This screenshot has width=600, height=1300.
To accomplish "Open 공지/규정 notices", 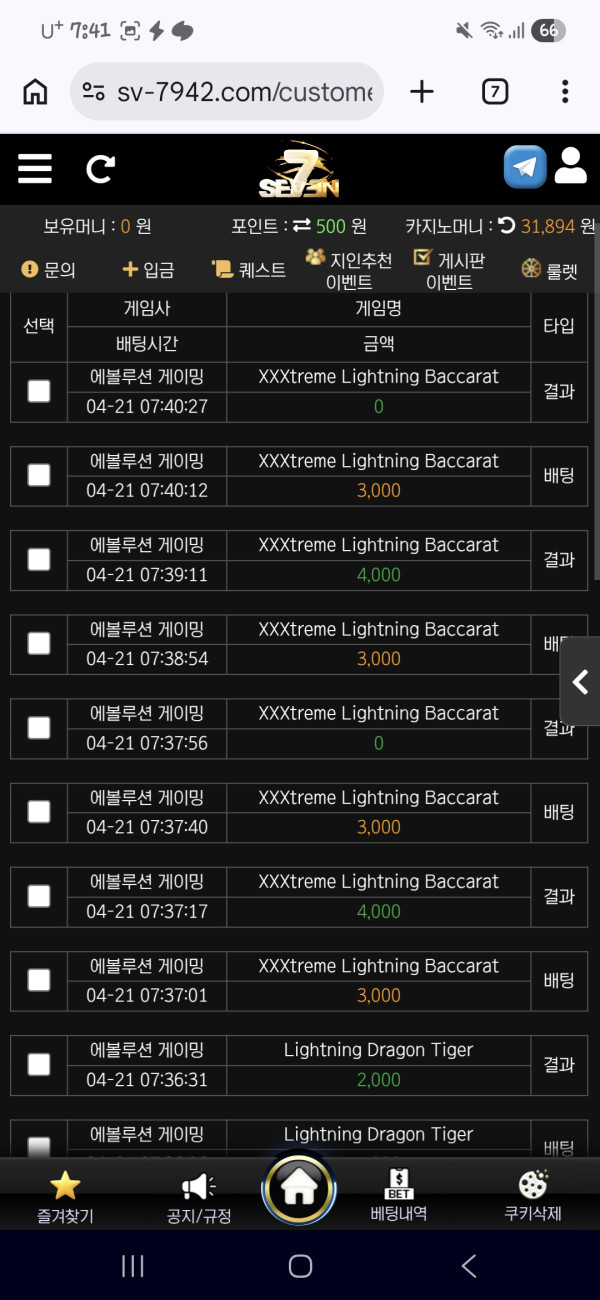I will pyautogui.click(x=199, y=1197).
